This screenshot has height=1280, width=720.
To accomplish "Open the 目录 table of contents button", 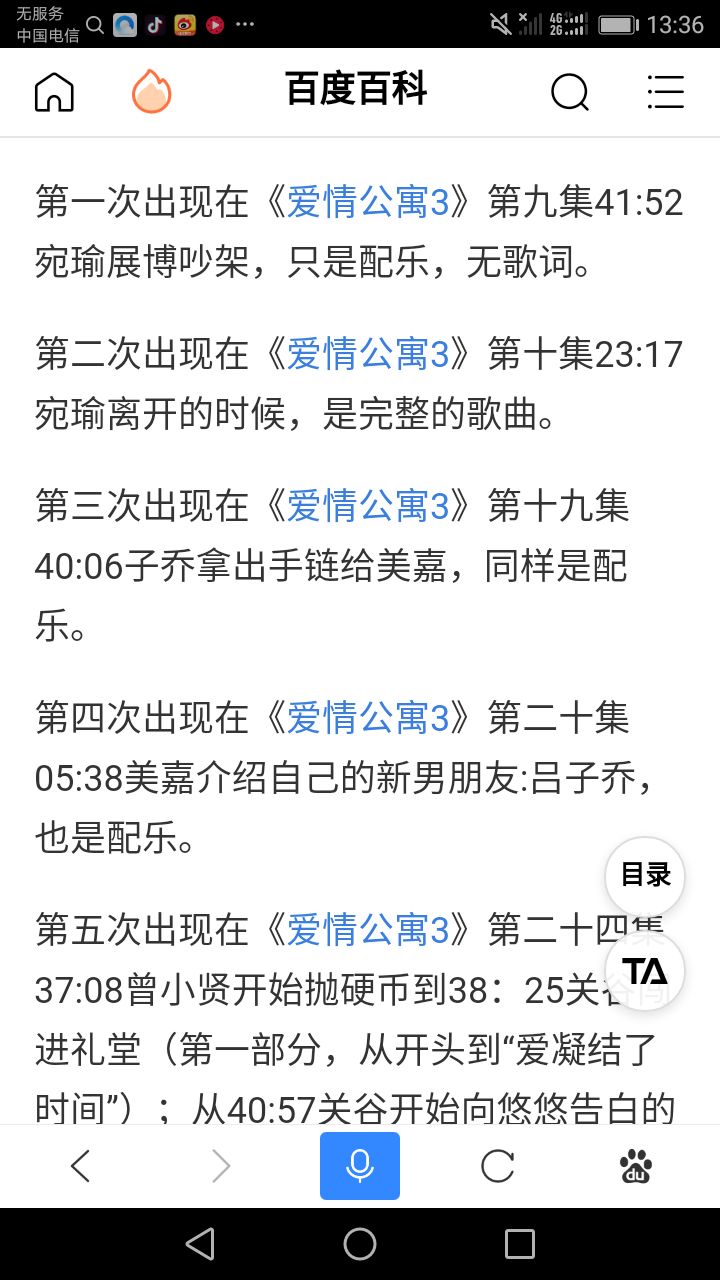I will 645,875.
